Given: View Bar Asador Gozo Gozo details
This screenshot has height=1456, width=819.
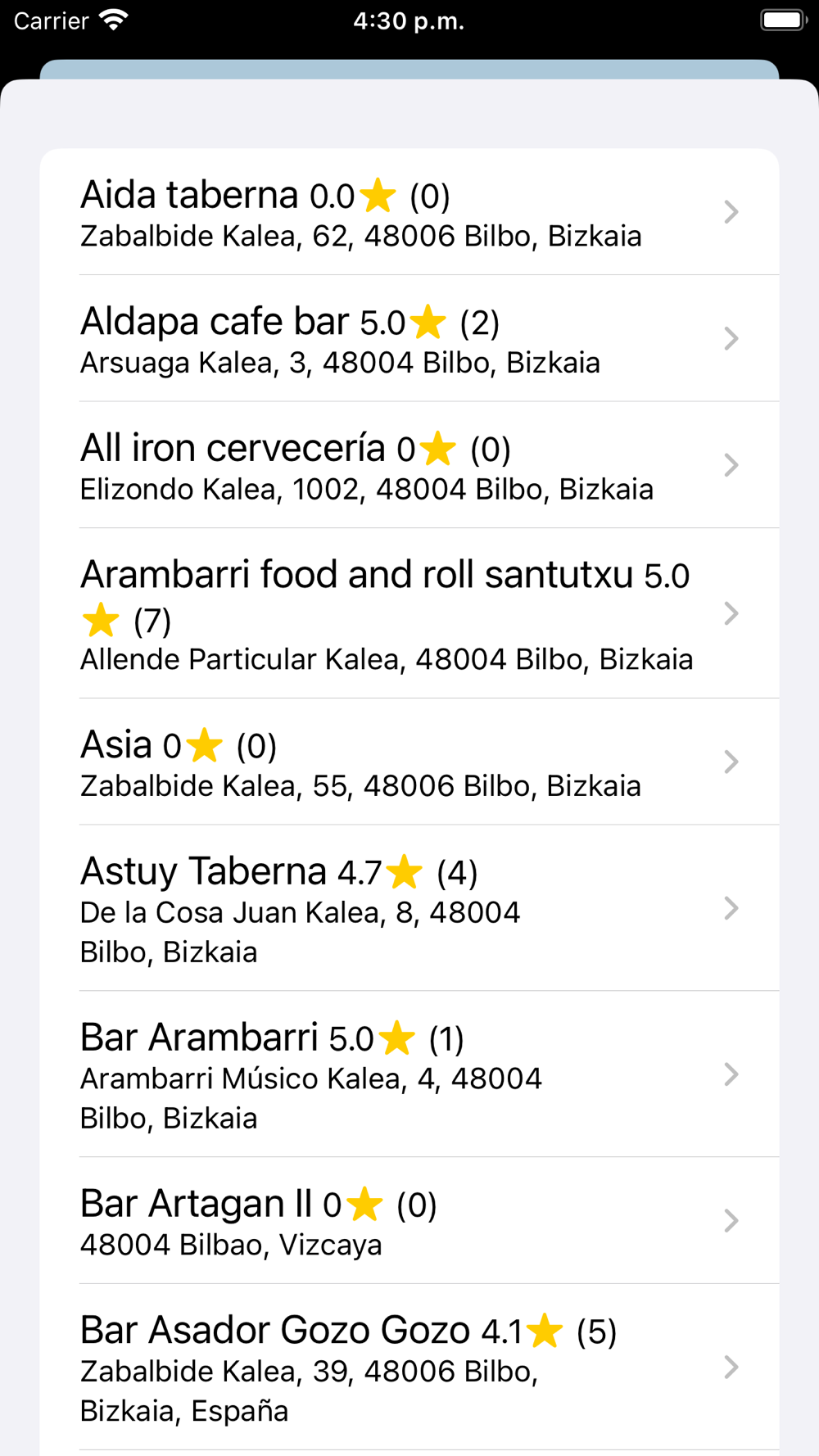Looking at the screenshot, I should tap(408, 1368).
